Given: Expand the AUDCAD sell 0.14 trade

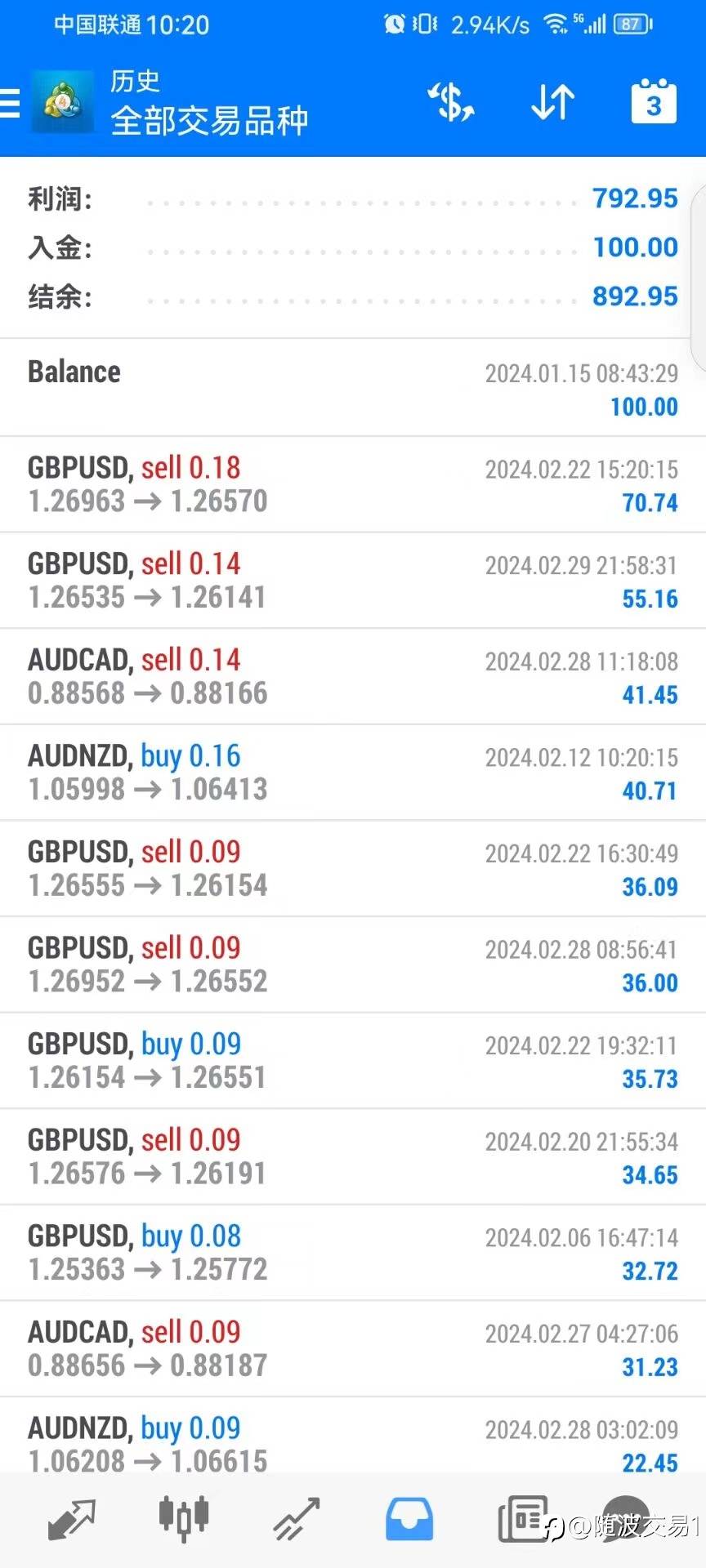Looking at the screenshot, I should [351, 676].
